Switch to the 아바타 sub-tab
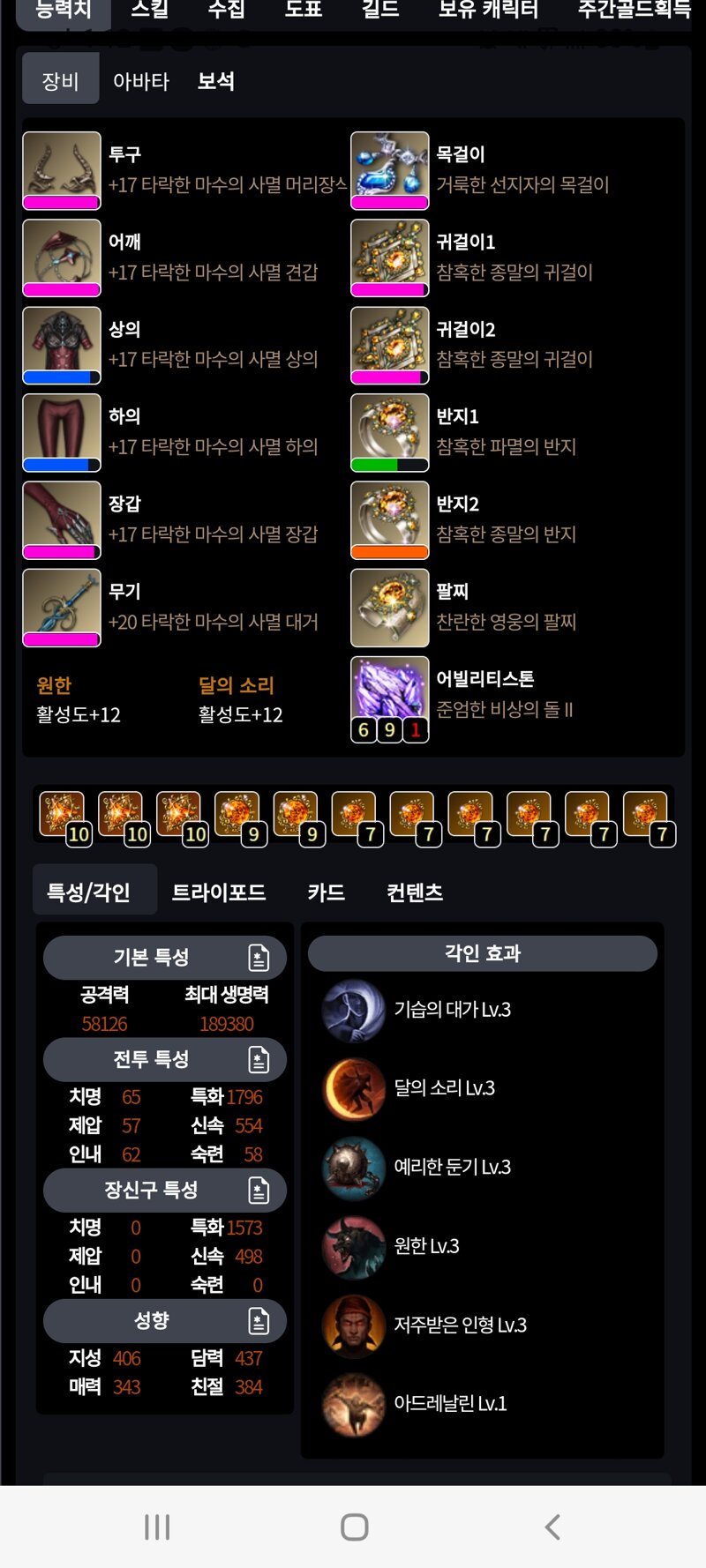The width and height of the screenshot is (706, 1568). pos(141,81)
